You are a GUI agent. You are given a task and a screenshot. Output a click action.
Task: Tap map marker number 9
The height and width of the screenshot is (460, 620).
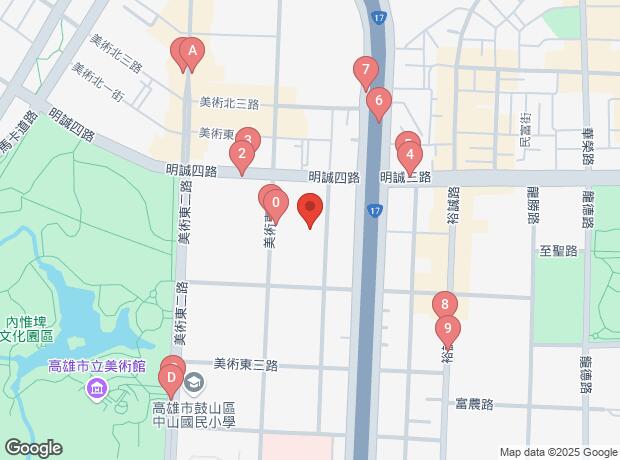tap(449, 328)
